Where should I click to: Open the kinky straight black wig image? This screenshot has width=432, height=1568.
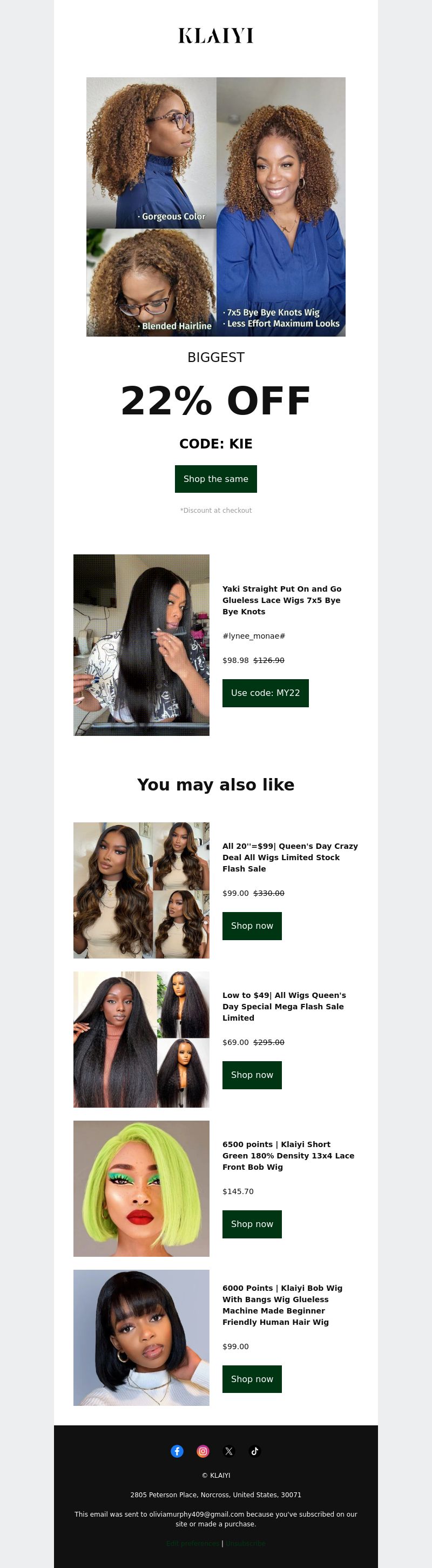[x=141, y=1039]
